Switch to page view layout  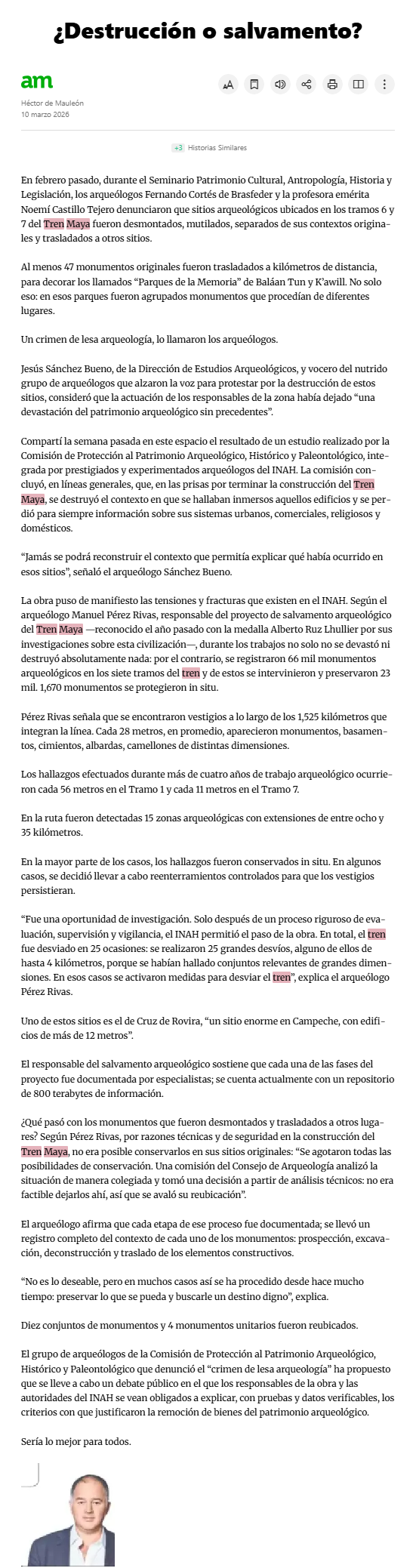359,84
